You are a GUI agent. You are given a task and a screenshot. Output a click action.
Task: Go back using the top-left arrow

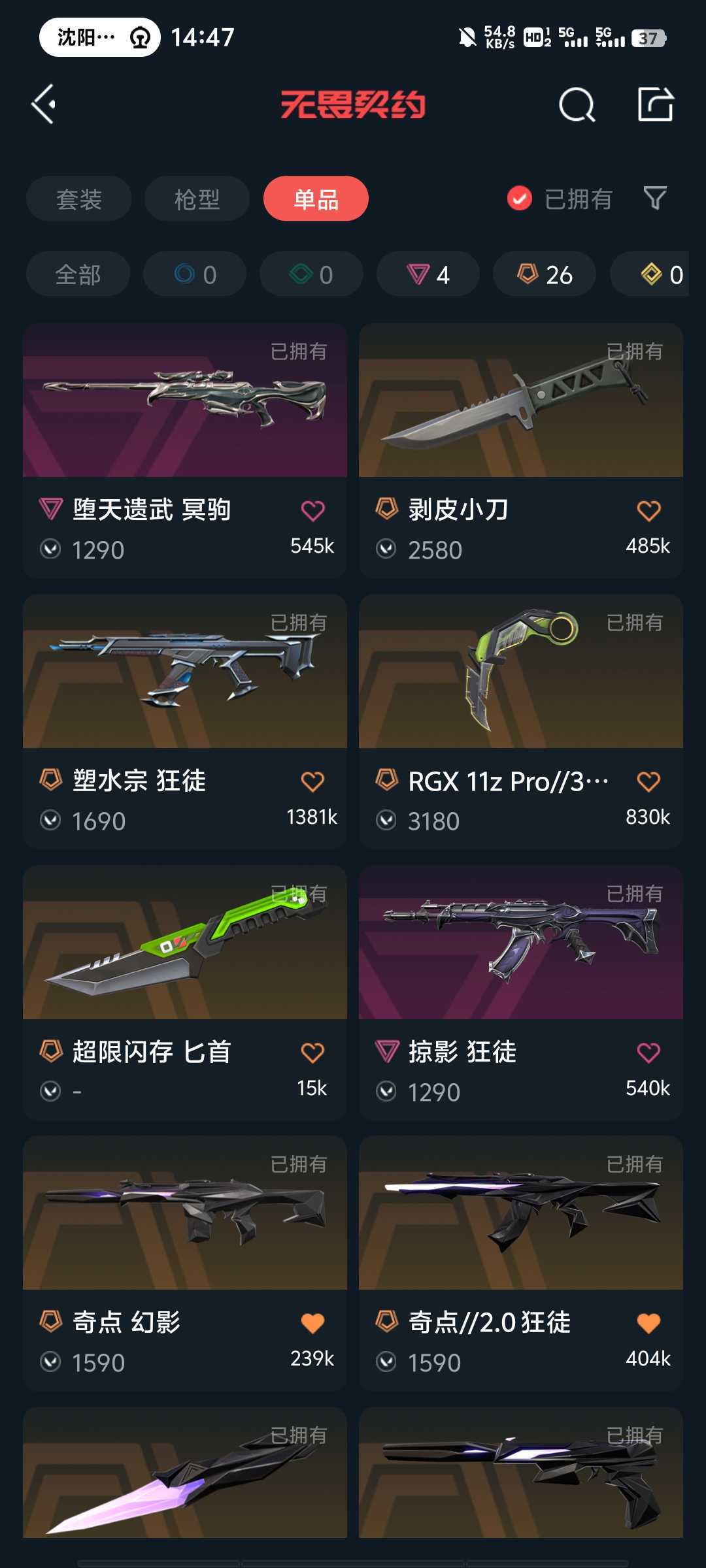coord(44,105)
